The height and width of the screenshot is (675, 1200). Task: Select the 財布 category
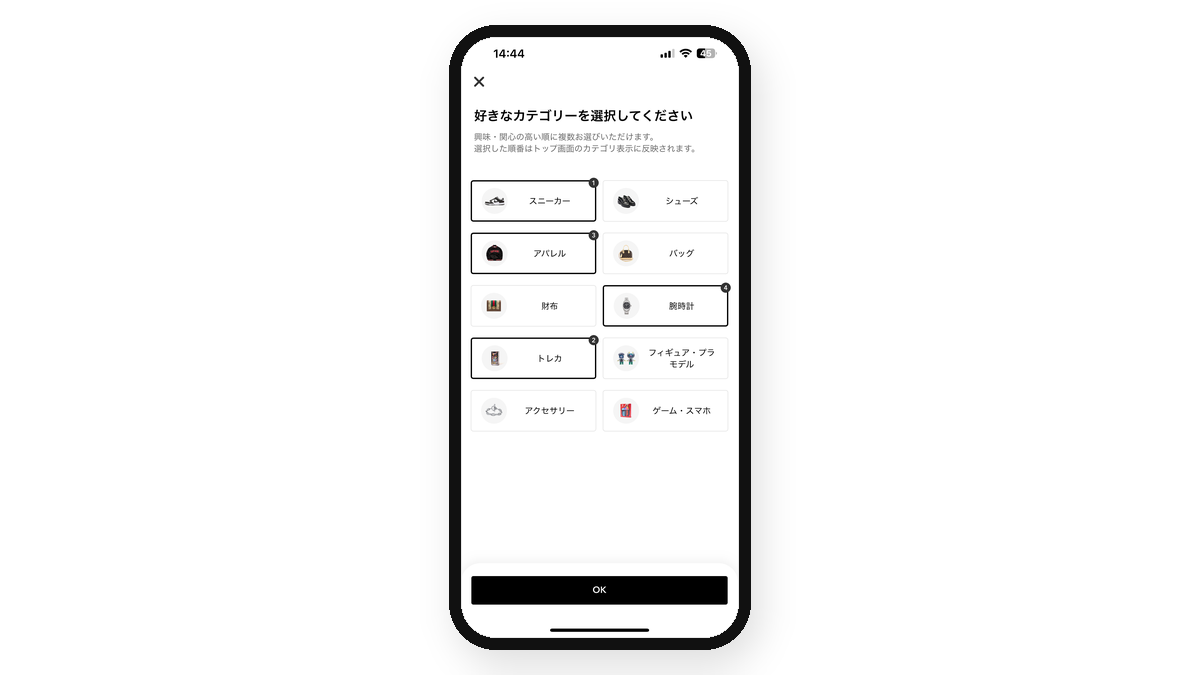tap(533, 306)
